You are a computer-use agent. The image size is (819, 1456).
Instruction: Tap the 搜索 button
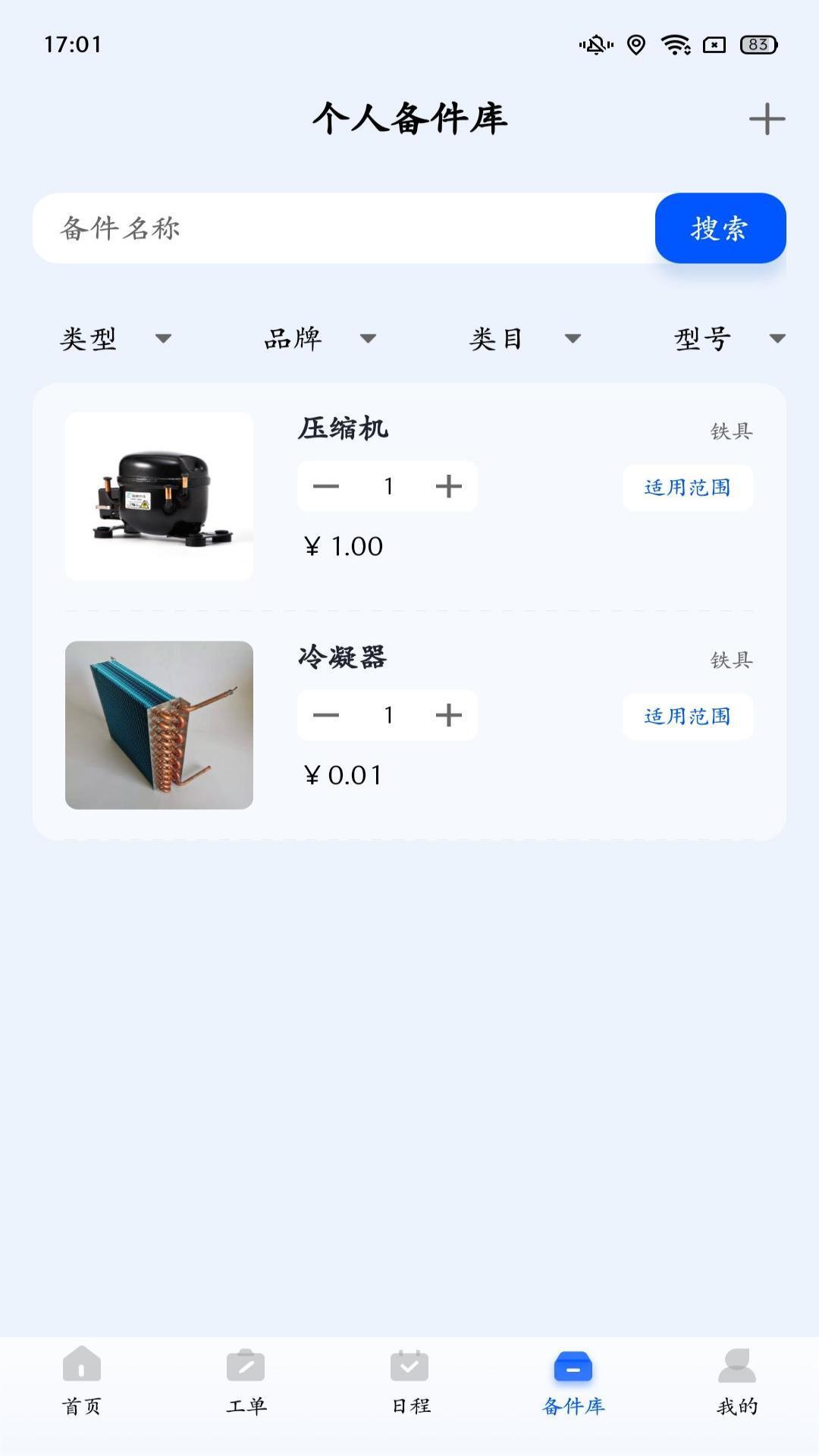720,228
